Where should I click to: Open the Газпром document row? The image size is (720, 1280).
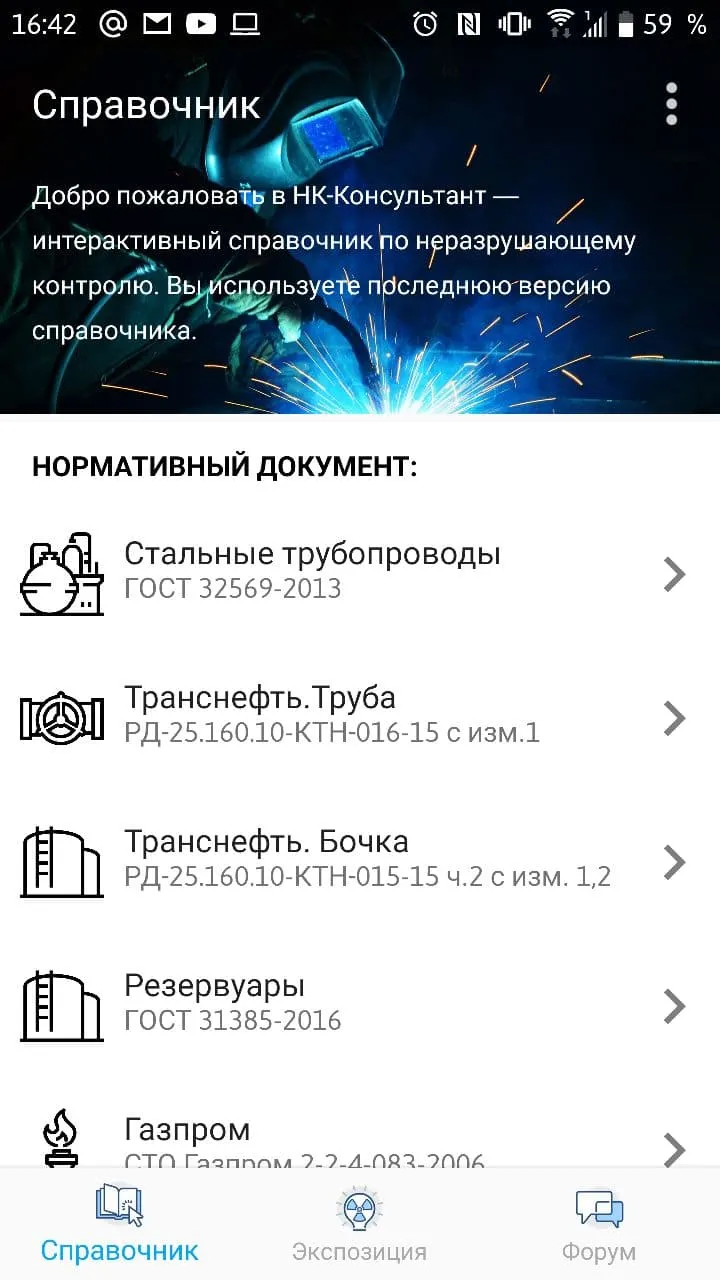pos(360,1123)
